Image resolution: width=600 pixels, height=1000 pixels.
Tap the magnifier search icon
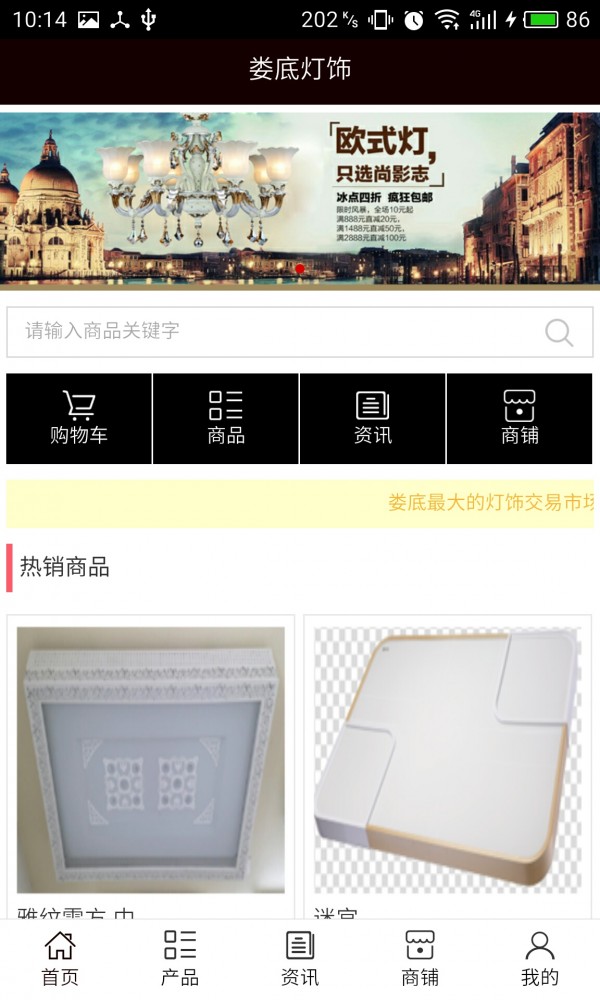click(559, 332)
